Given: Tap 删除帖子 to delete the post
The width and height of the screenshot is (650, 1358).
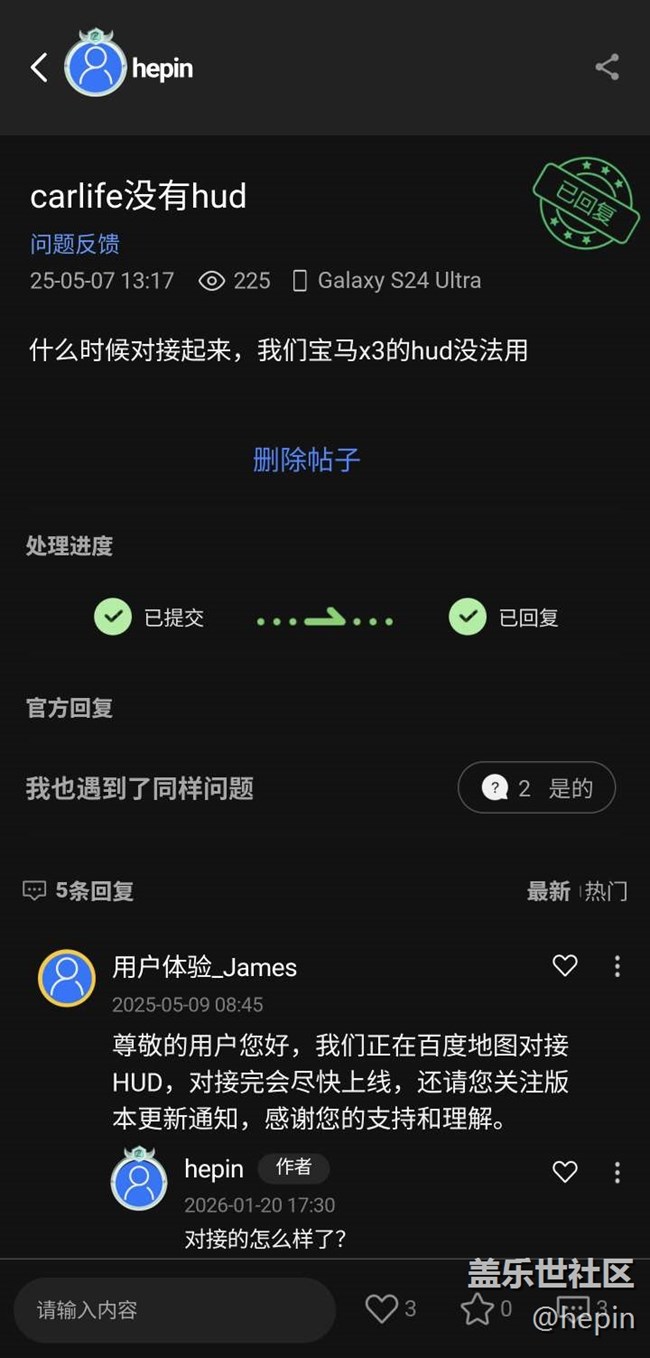Looking at the screenshot, I should [306, 460].
